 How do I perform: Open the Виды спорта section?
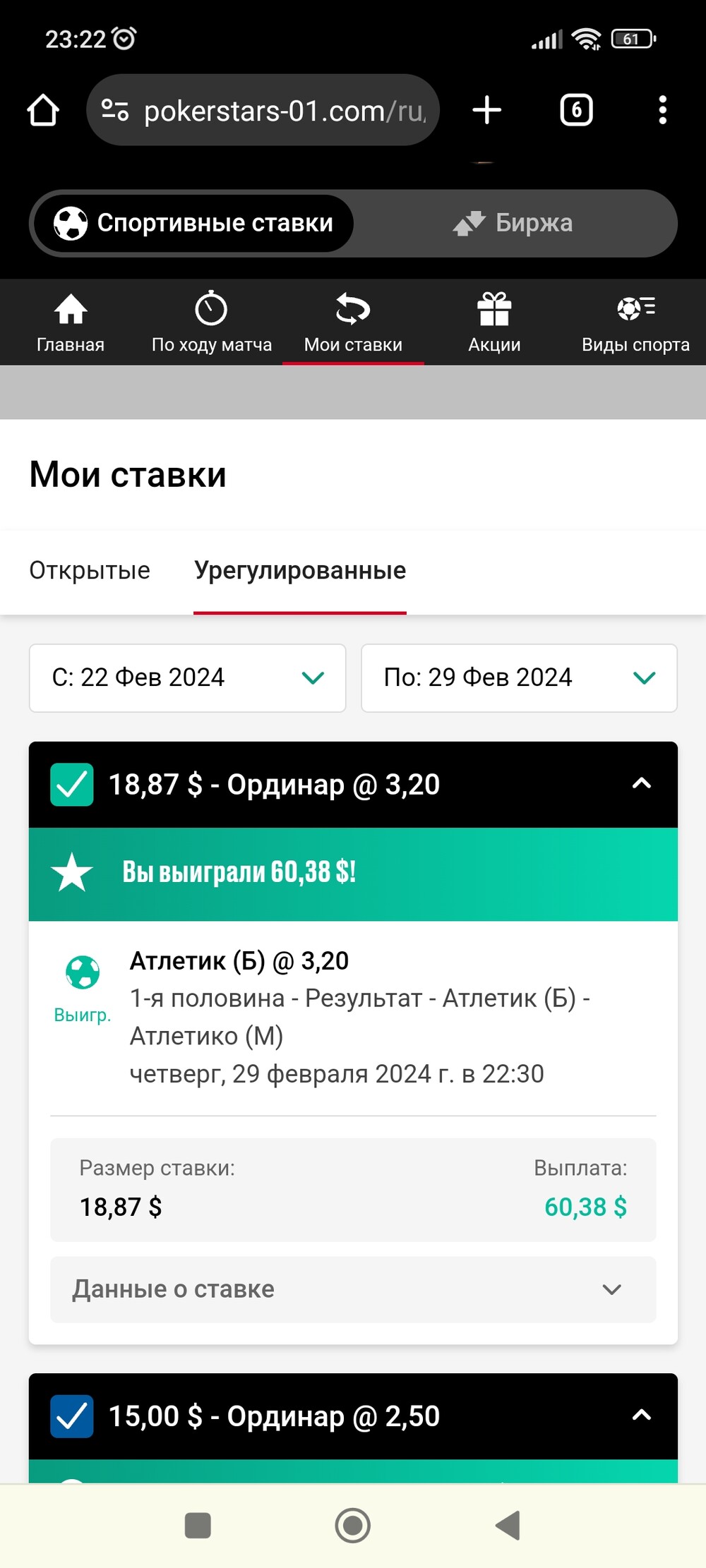pyautogui.click(x=635, y=322)
